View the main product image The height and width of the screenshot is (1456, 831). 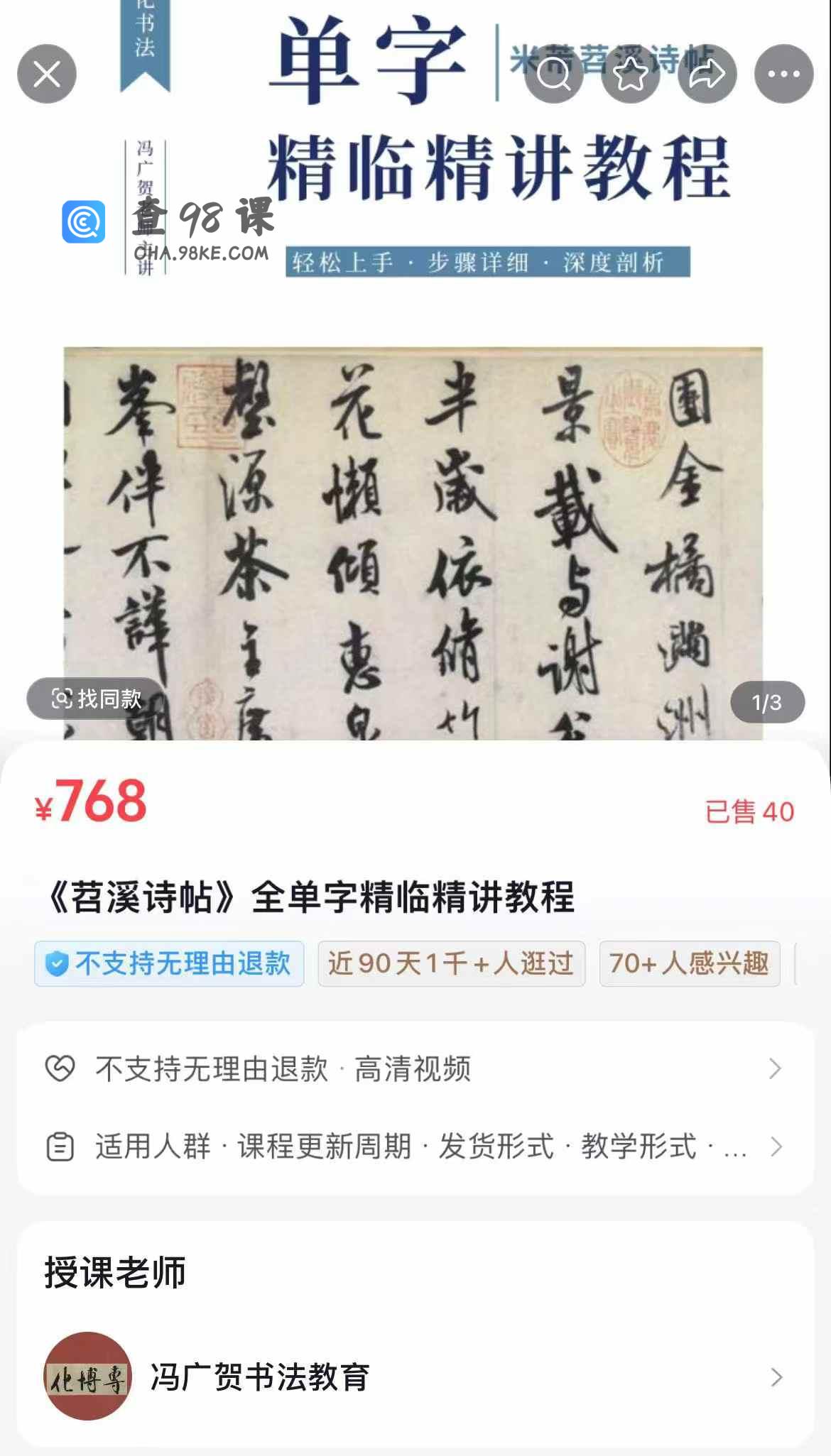(415, 369)
